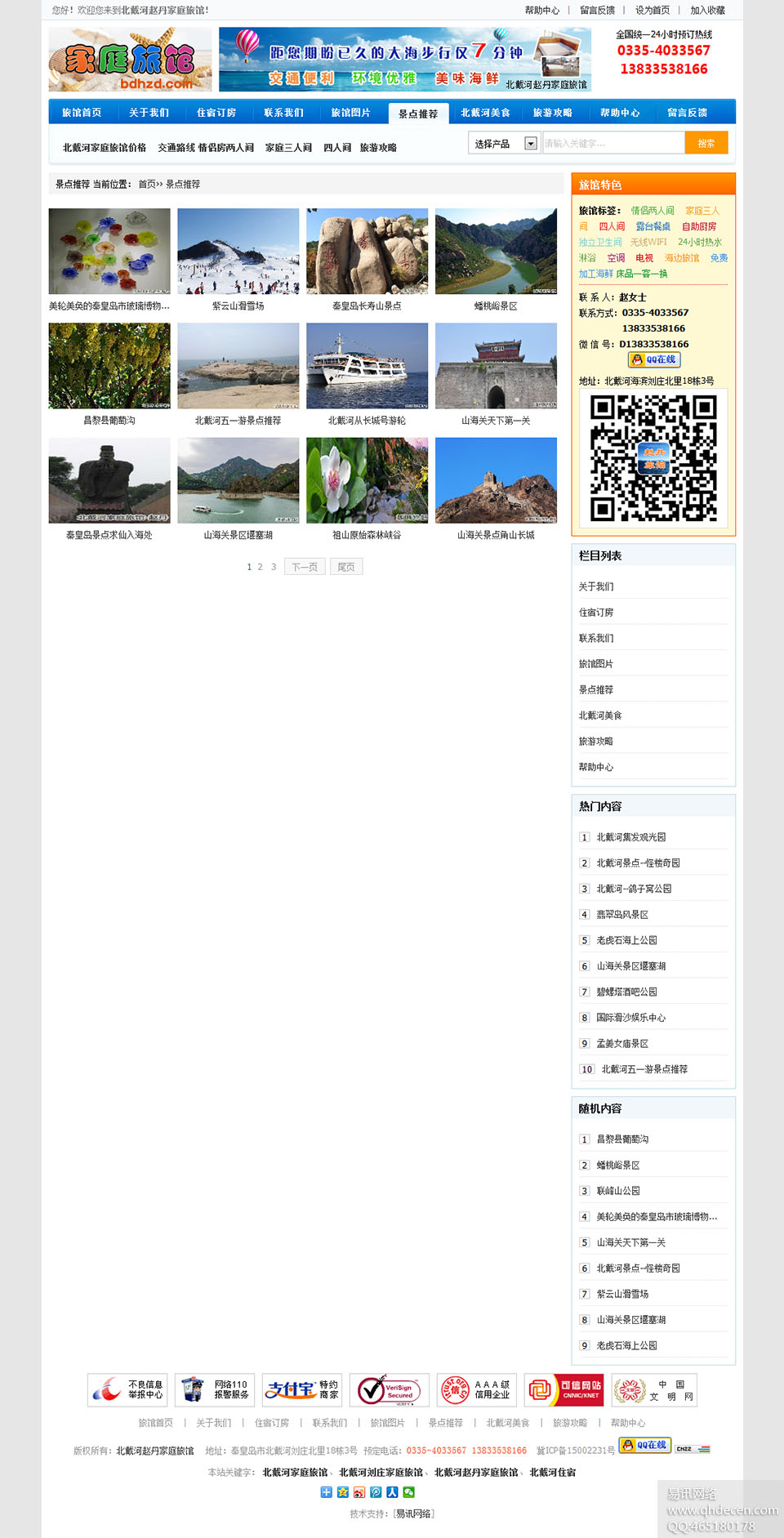Image resolution: width=784 pixels, height=1538 pixels.
Task: Open the 昌黎县葡萄沟 image tile
Action: pos(109,366)
